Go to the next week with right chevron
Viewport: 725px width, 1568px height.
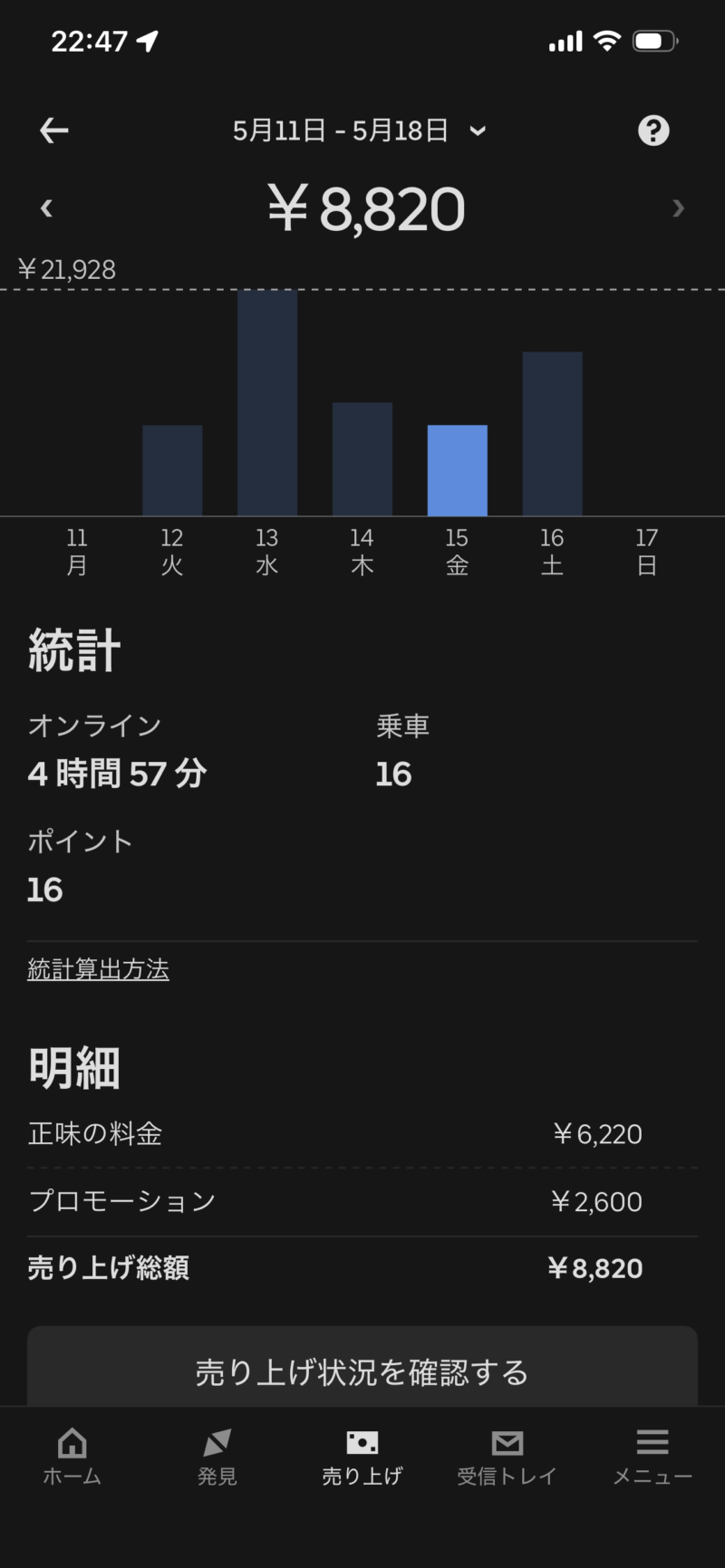tap(678, 208)
